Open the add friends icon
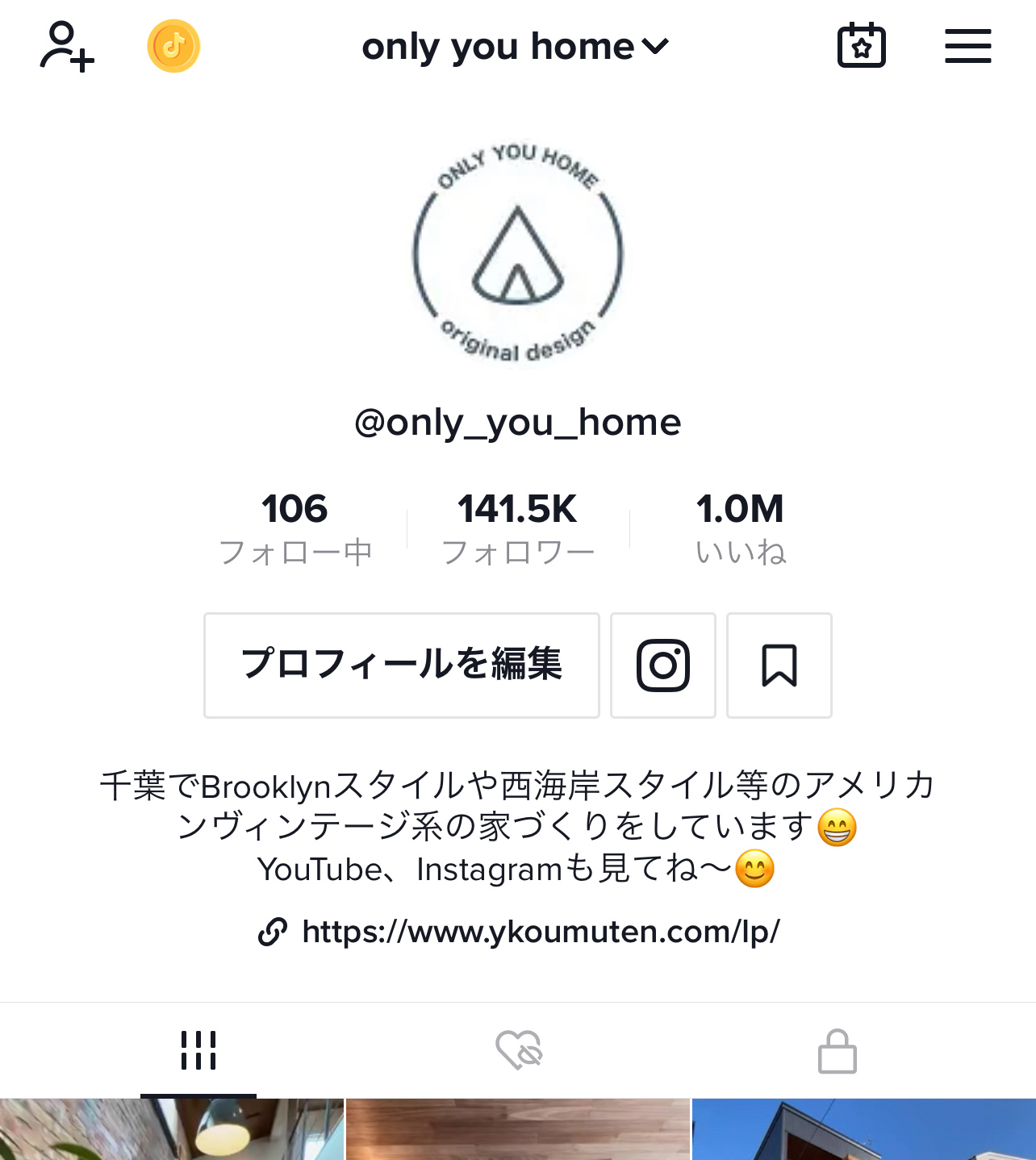1036x1160 pixels. pyautogui.click(x=67, y=47)
